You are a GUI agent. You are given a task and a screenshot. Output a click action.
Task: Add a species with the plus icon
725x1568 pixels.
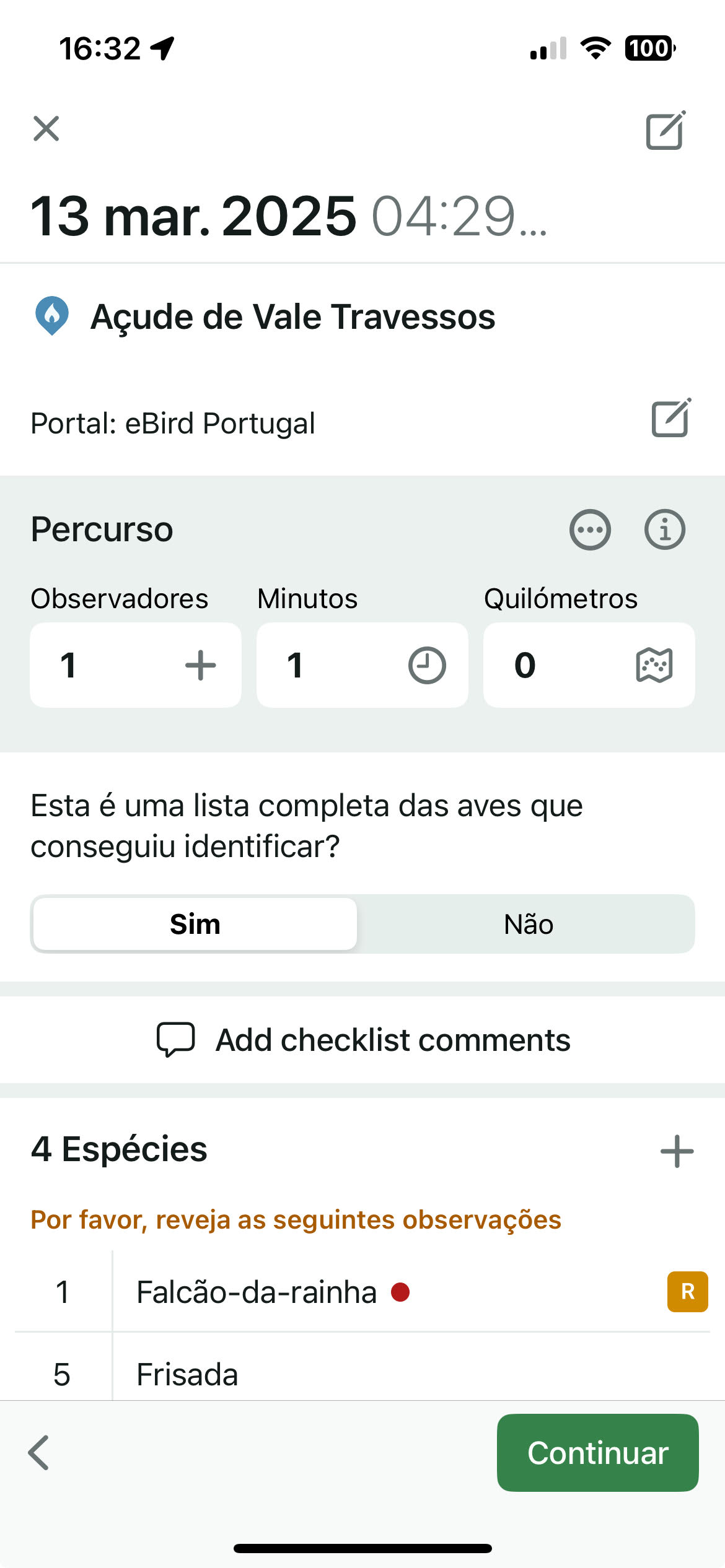(x=677, y=1151)
